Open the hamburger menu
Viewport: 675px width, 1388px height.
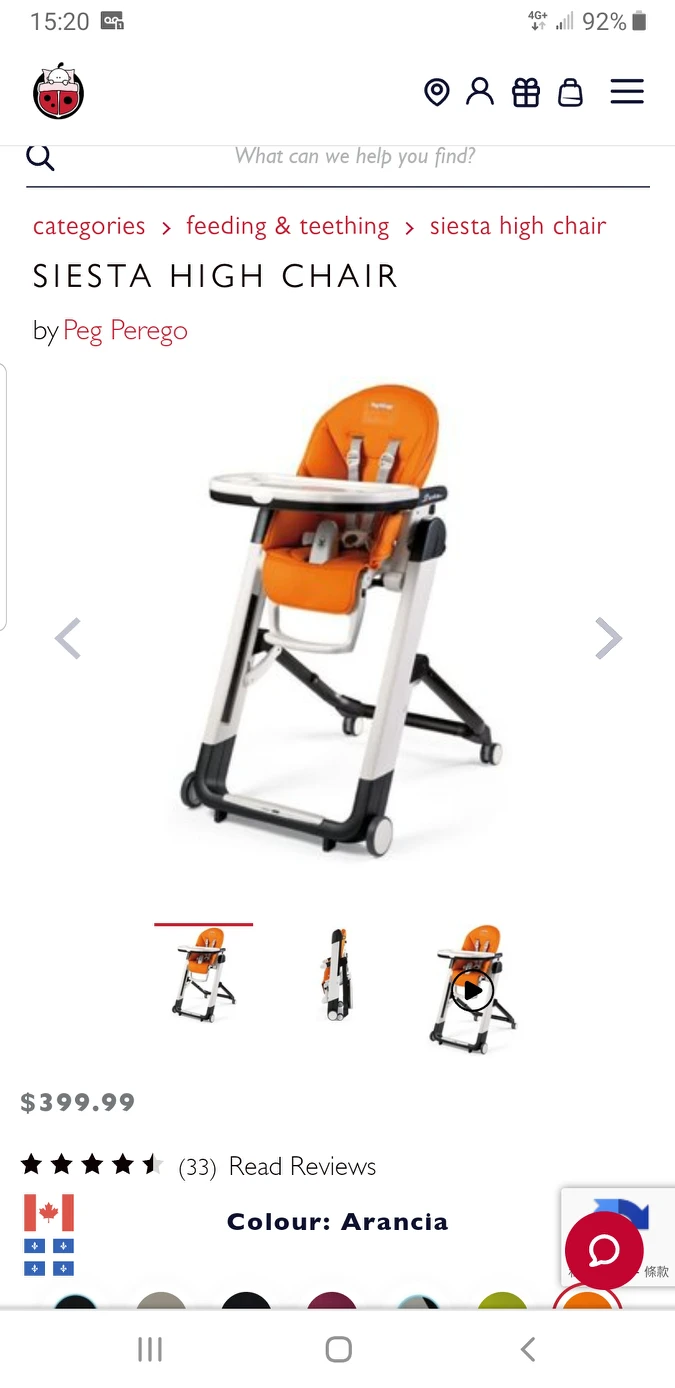point(627,92)
